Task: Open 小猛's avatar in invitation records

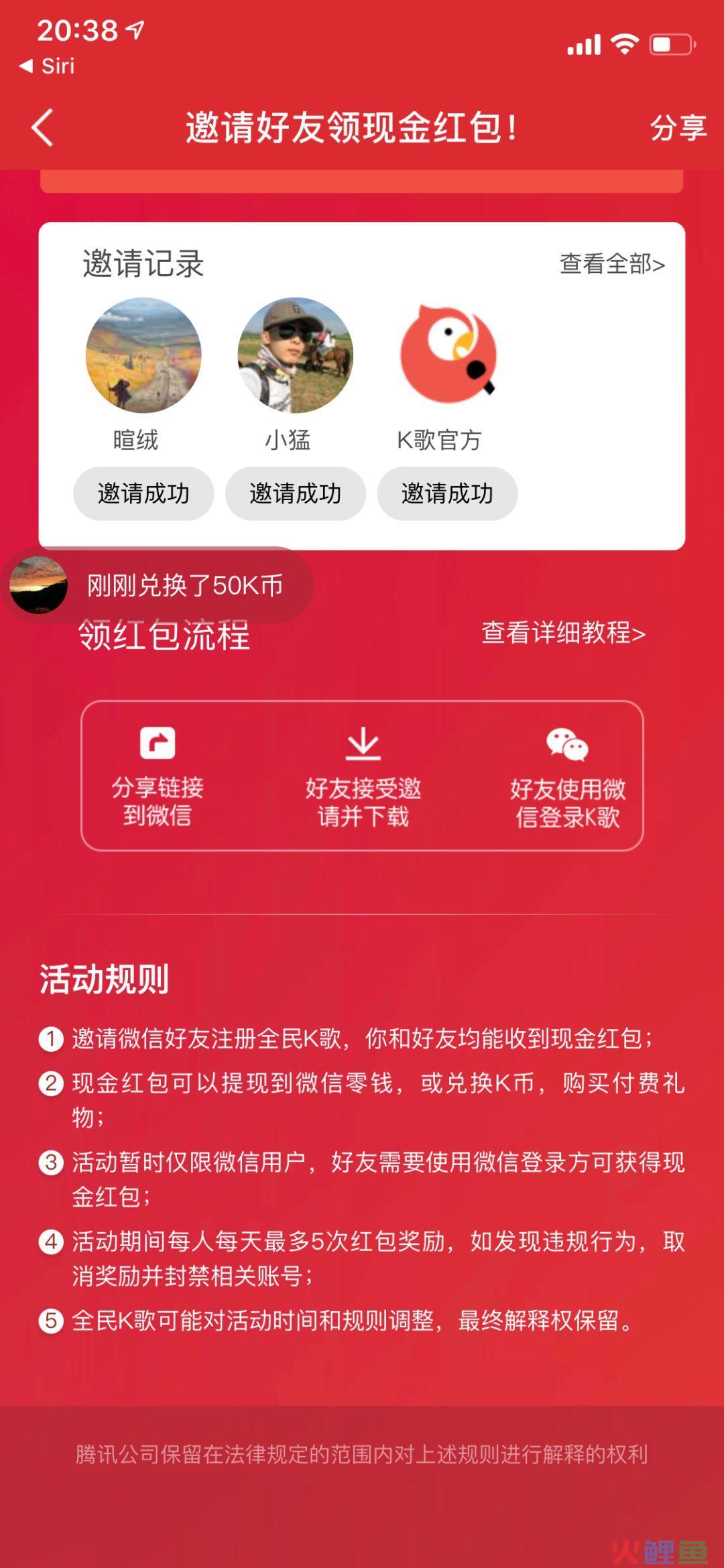Action: point(295,355)
